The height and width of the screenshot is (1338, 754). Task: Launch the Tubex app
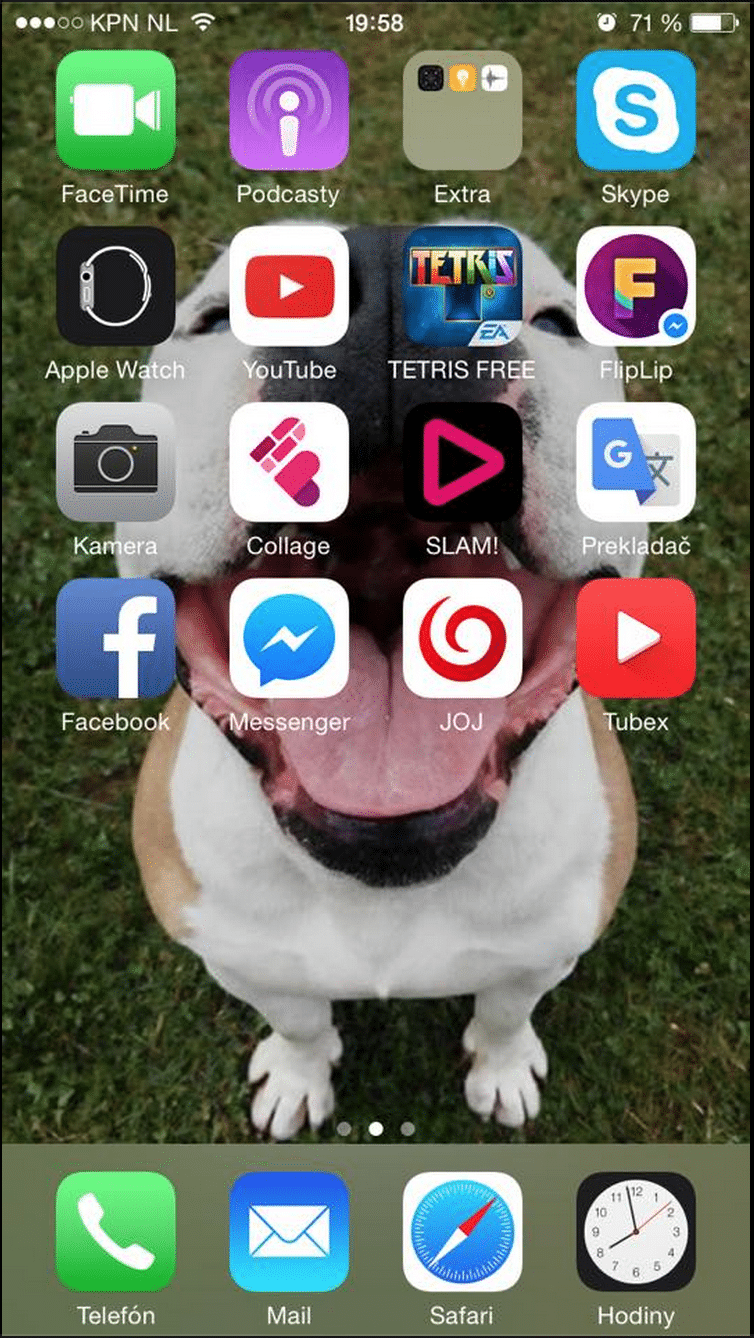636,638
